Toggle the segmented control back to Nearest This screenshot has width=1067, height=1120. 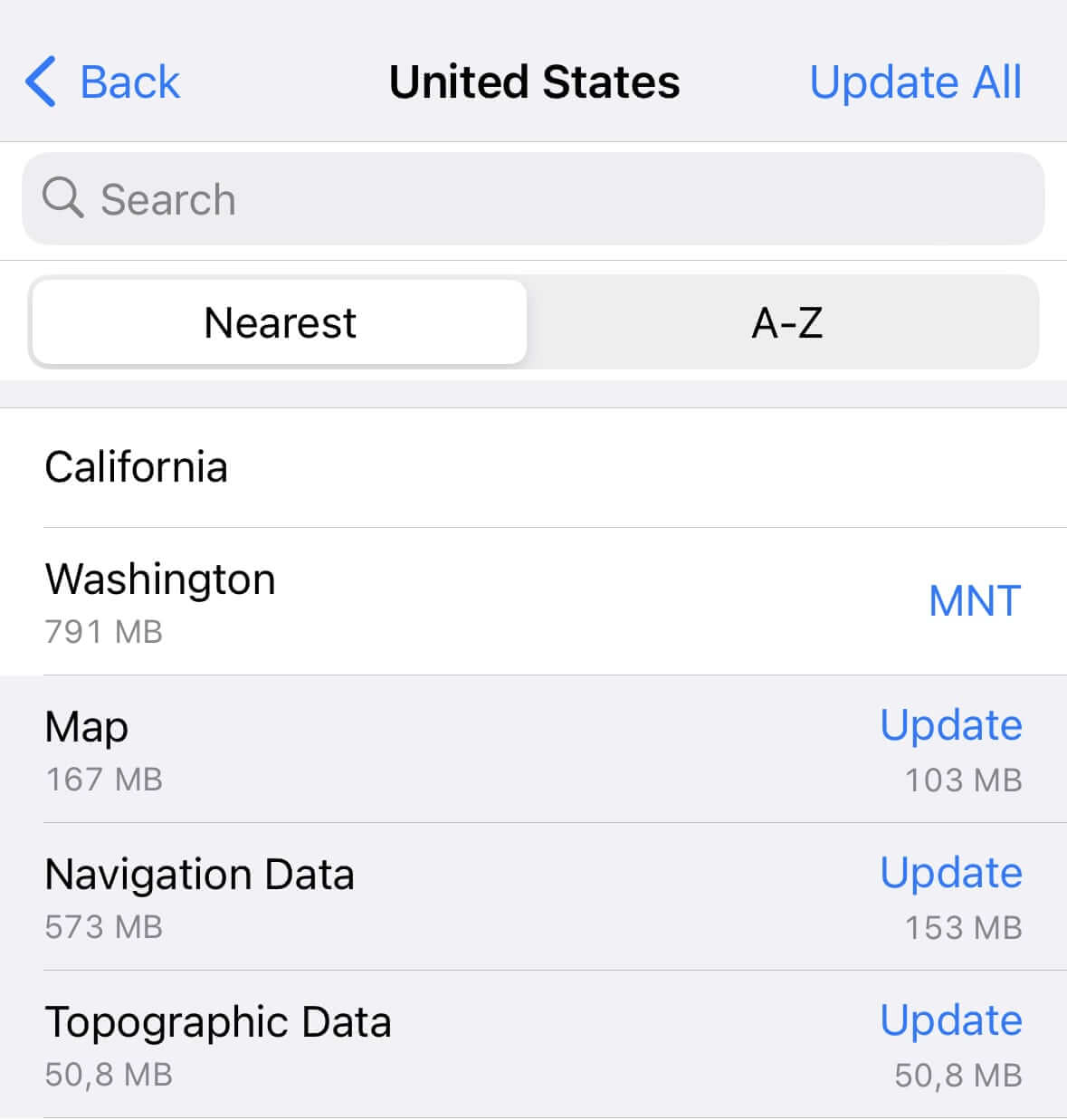278,322
